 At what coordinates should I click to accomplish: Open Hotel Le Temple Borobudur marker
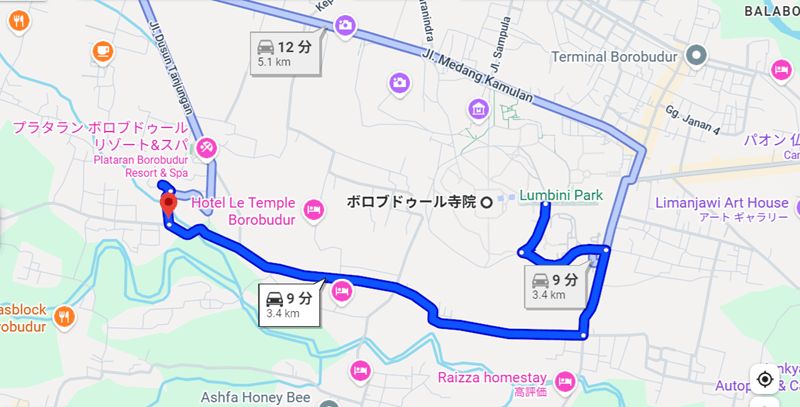[x=313, y=210]
